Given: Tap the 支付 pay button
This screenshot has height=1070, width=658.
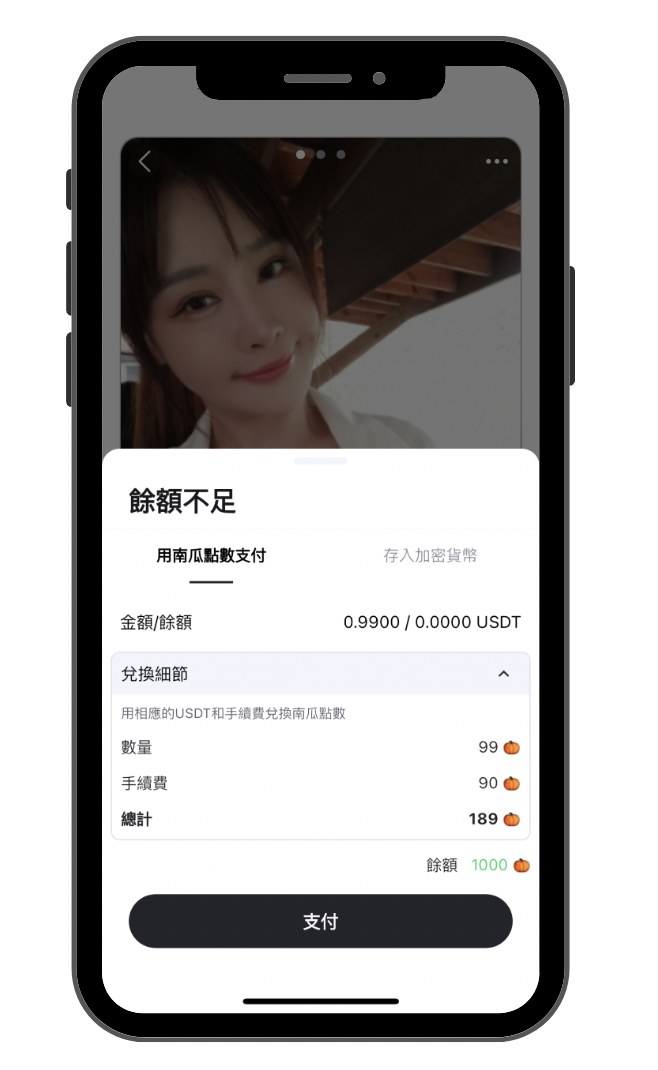Looking at the screenshot, I should pos(320,921).
